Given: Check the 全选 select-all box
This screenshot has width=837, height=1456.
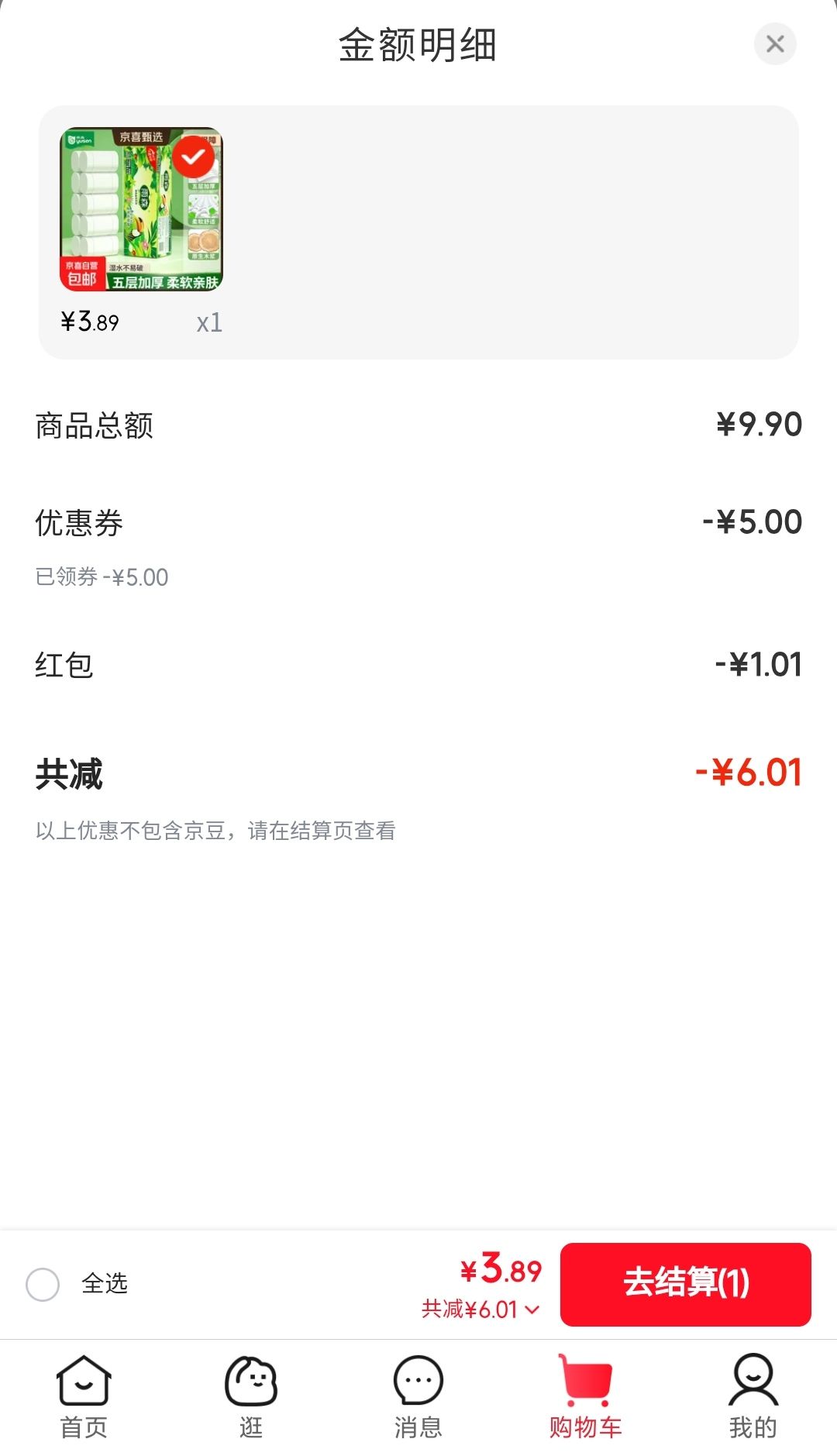Looking at the screenshot, I should (x=43, y=1284).
